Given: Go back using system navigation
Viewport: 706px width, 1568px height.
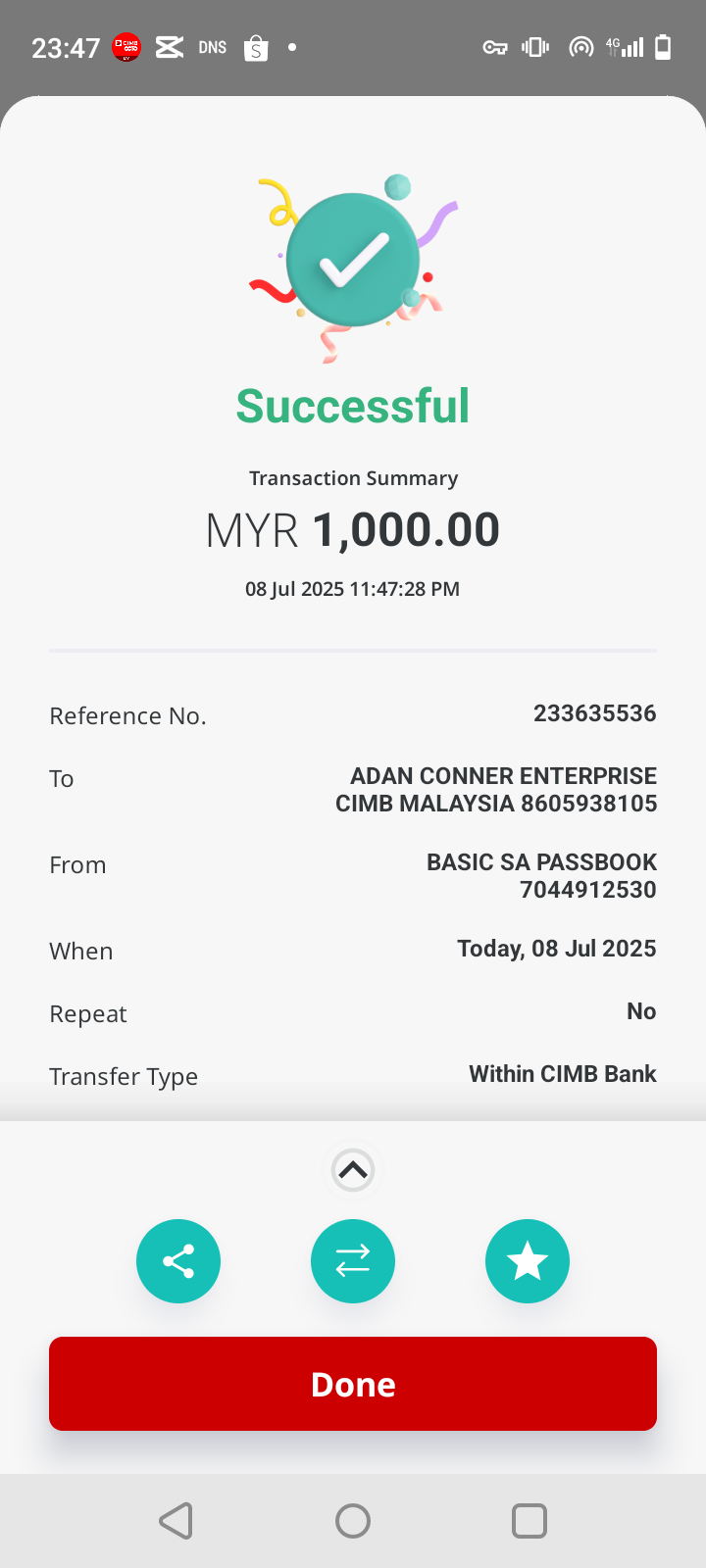Looking at the screenshot, I should click(176, 1521).
